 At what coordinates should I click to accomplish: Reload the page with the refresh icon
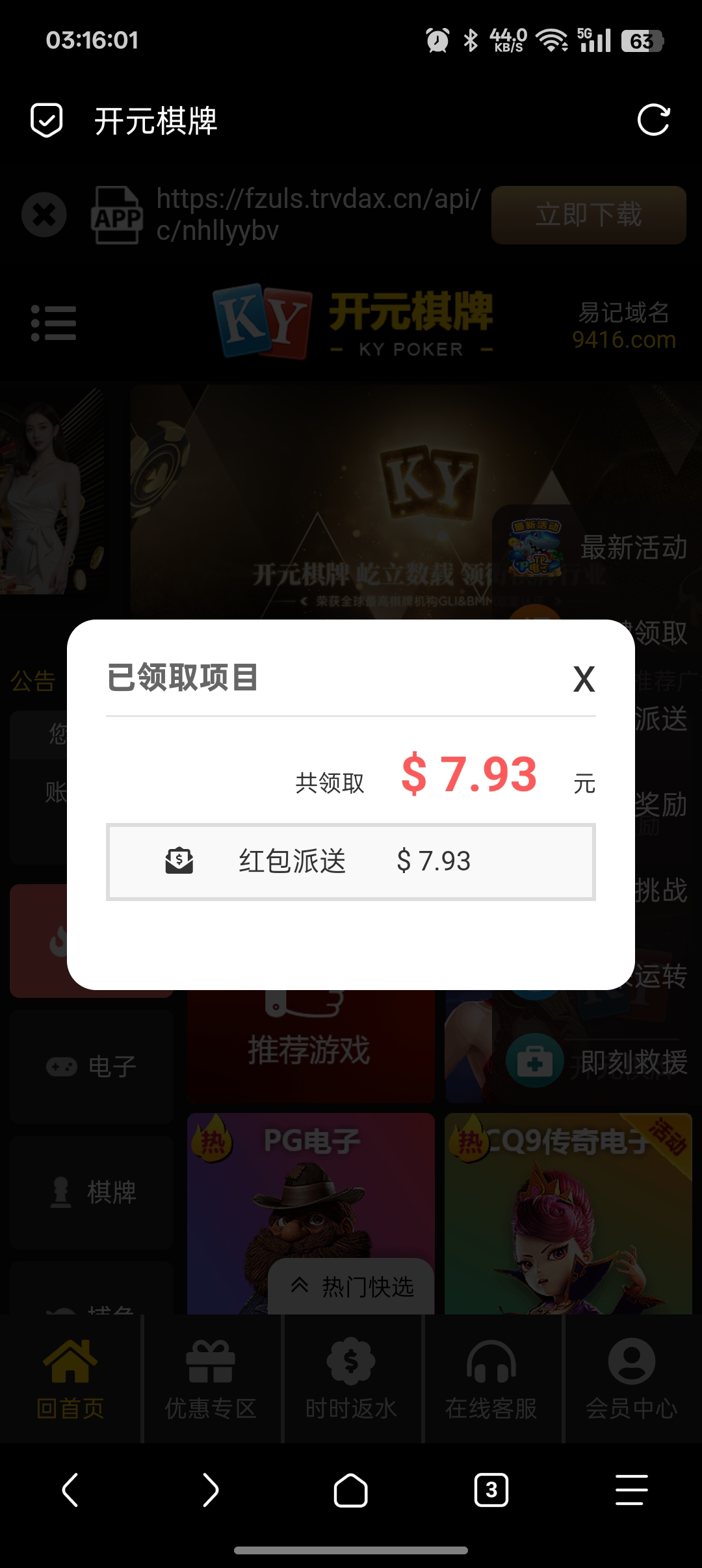click(653, 120)
